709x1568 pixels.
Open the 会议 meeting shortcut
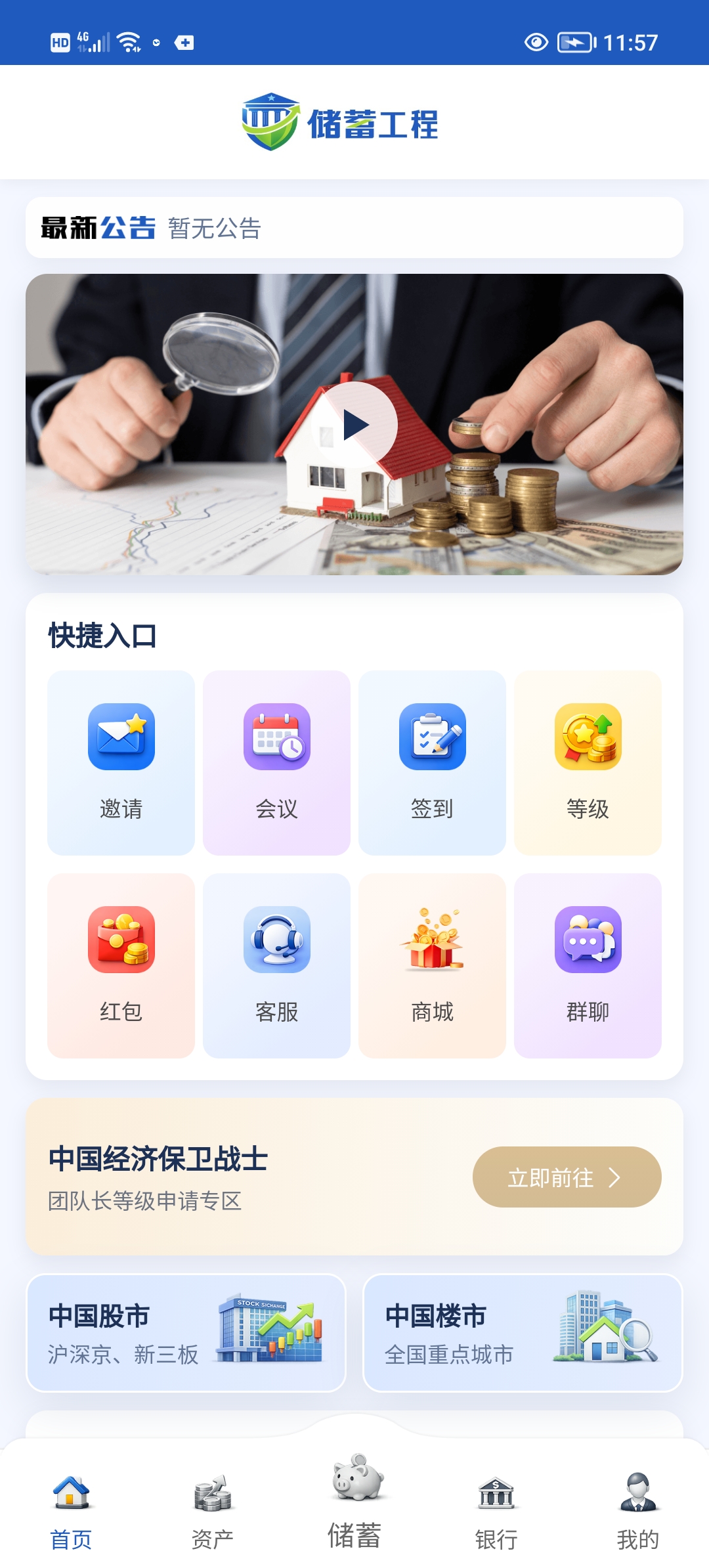[x=276, y=762]
